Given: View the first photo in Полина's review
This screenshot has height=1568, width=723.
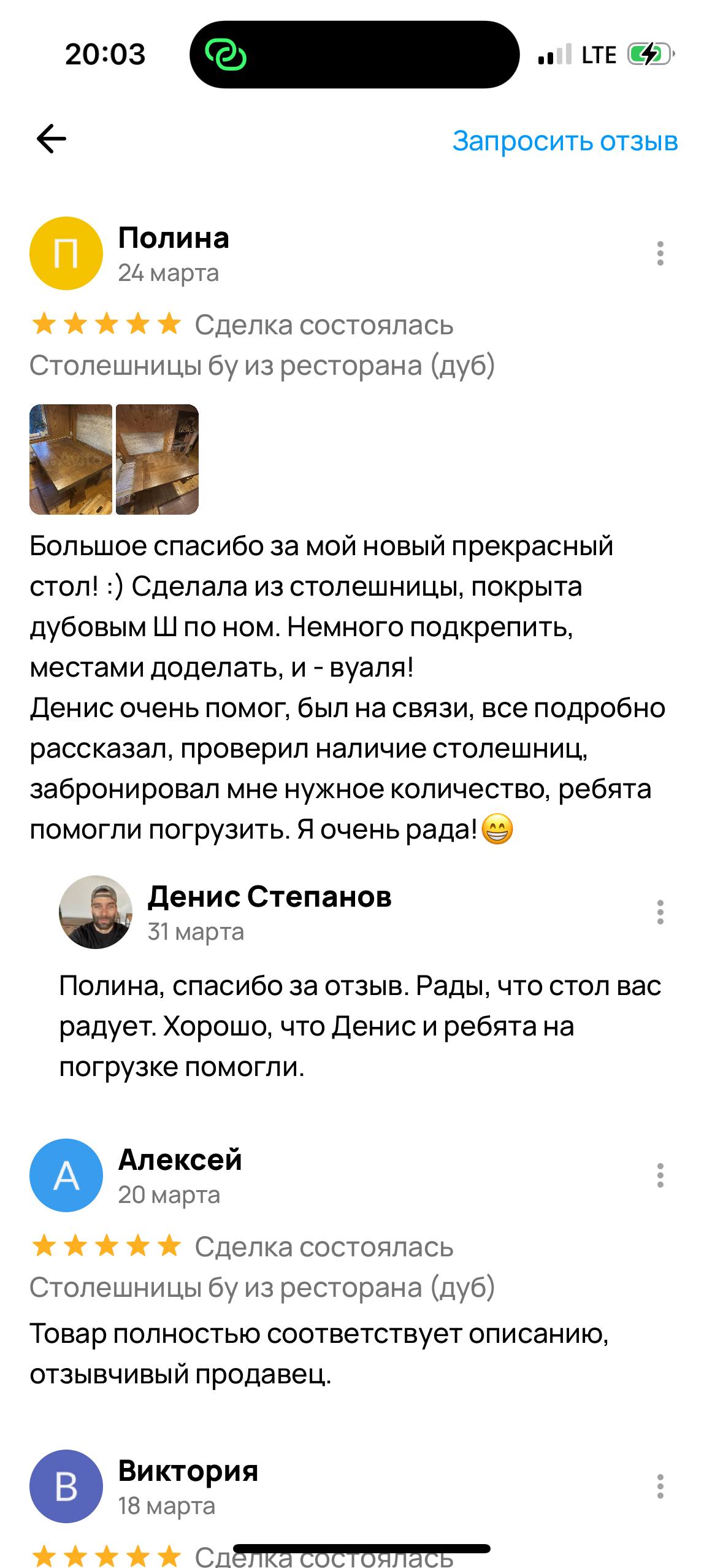Looking at the screenshot, I should [71, 459].
